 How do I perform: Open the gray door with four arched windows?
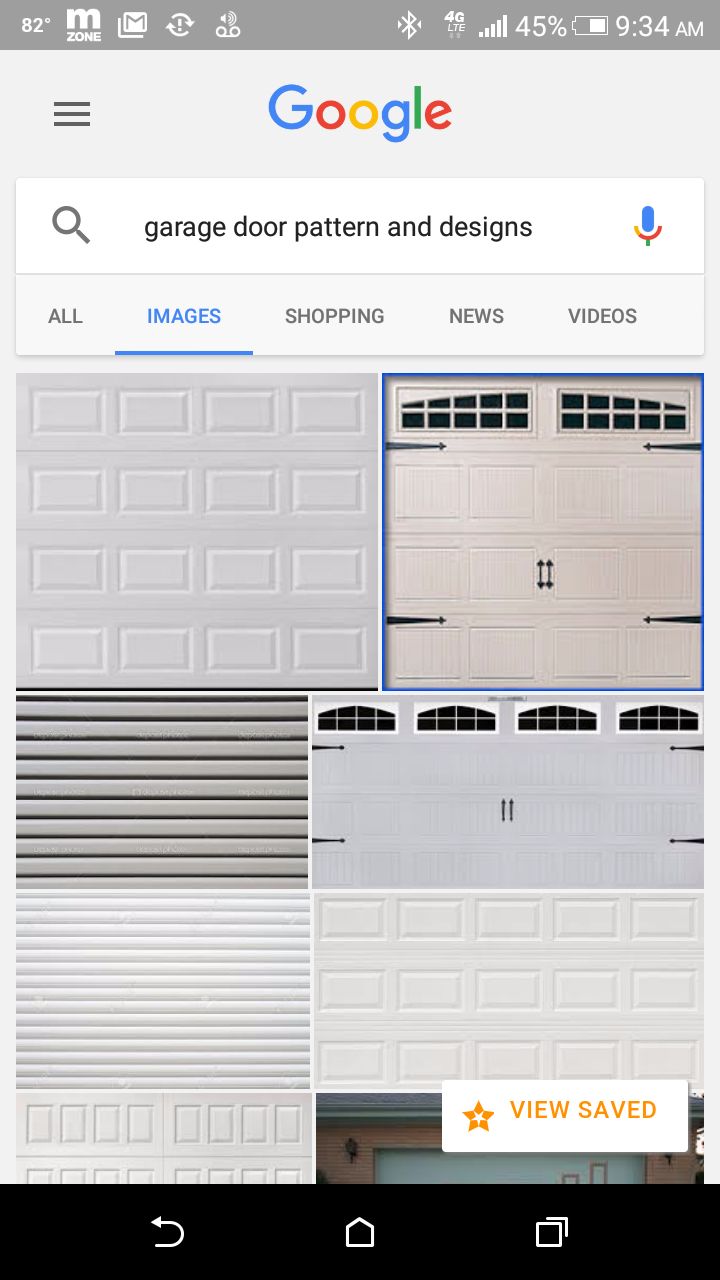508,791
